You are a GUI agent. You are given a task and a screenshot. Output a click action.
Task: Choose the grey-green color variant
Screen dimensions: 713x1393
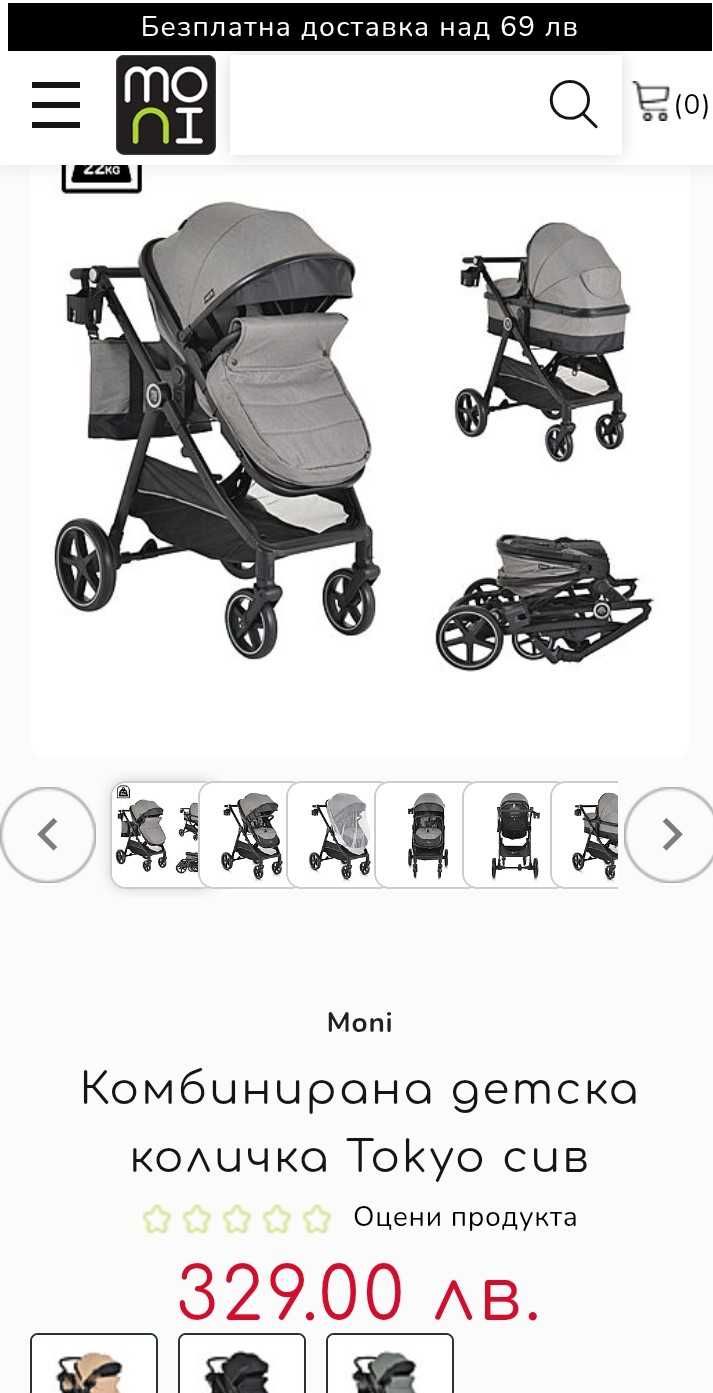coord(390,1365)
